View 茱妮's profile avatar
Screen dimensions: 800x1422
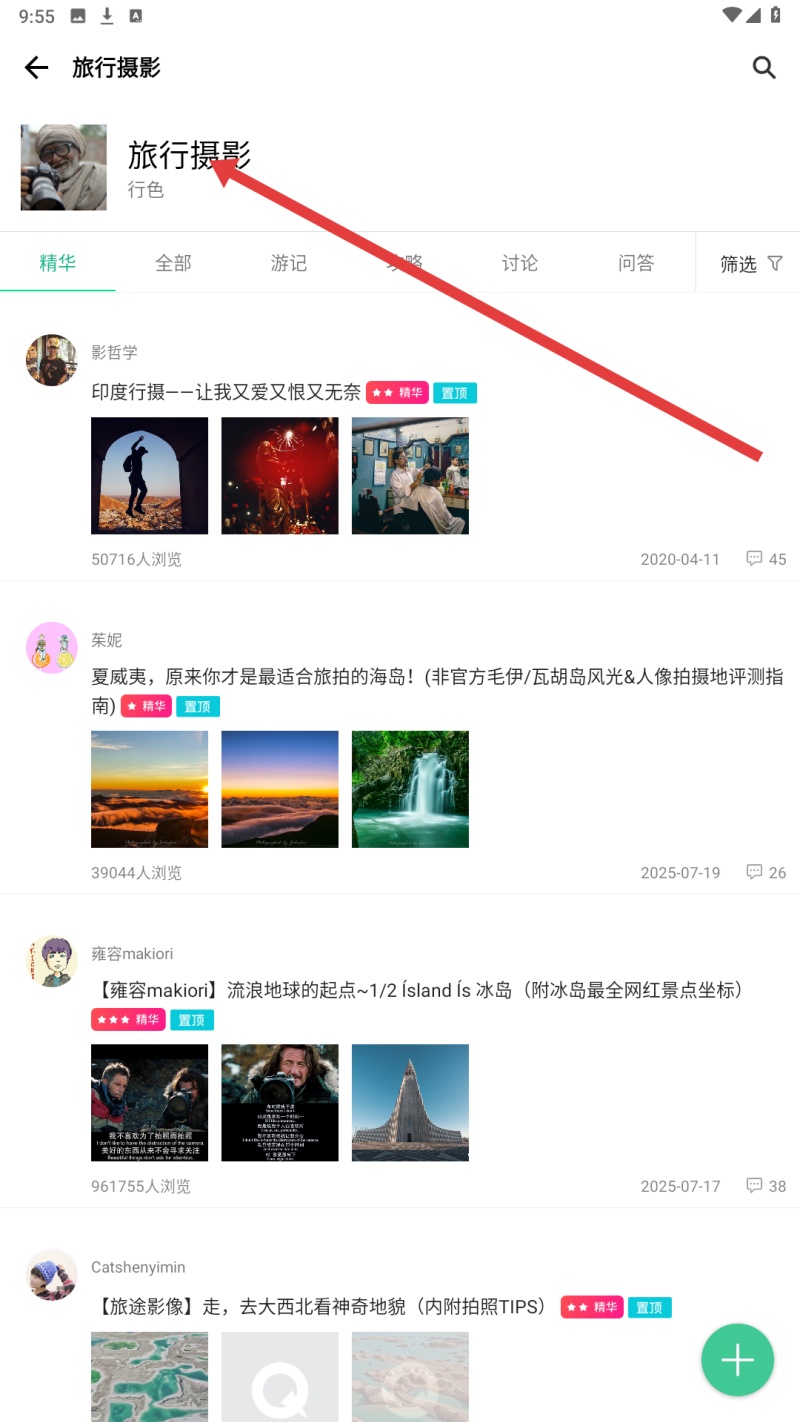pyautogui.click(x=52, y=648)
